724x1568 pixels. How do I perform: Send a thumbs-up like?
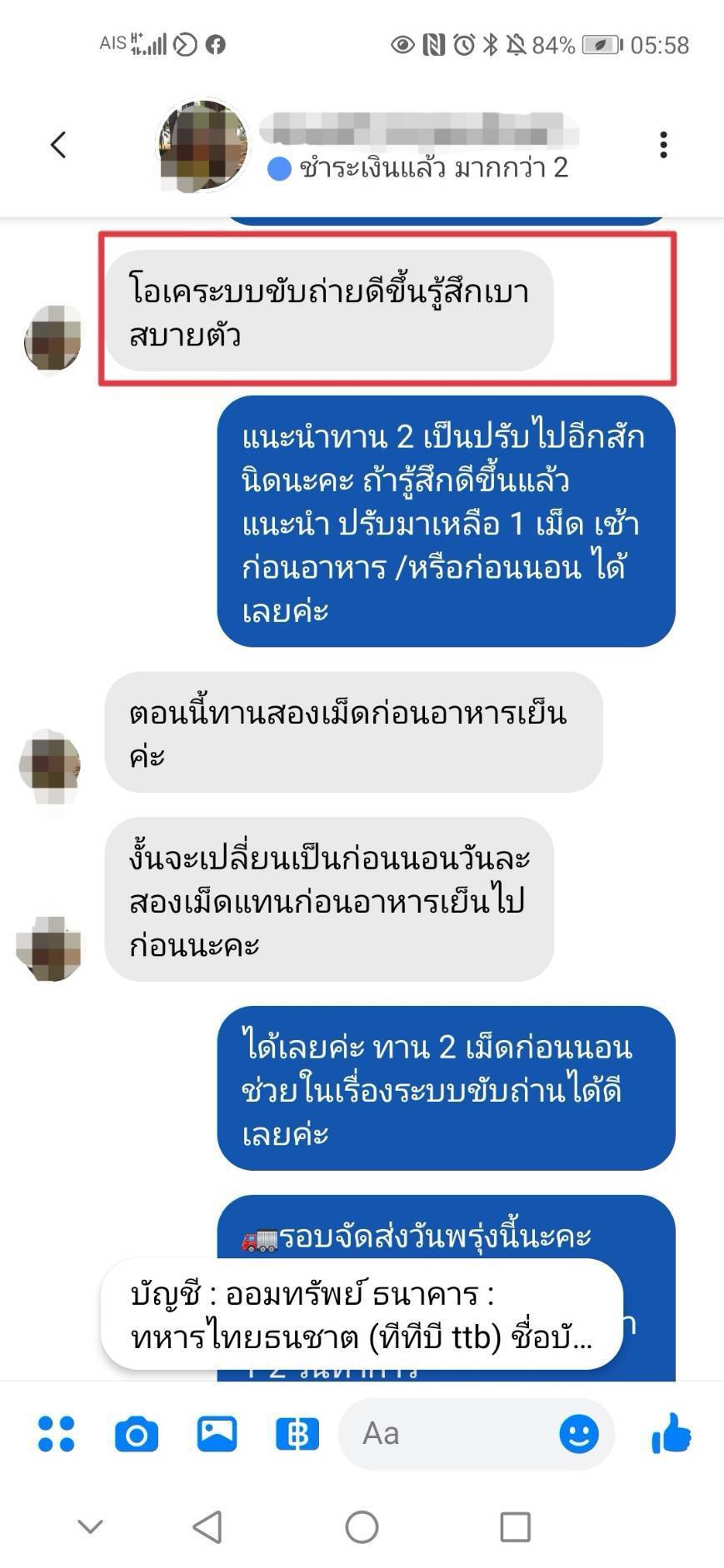tap(672, 1433)
